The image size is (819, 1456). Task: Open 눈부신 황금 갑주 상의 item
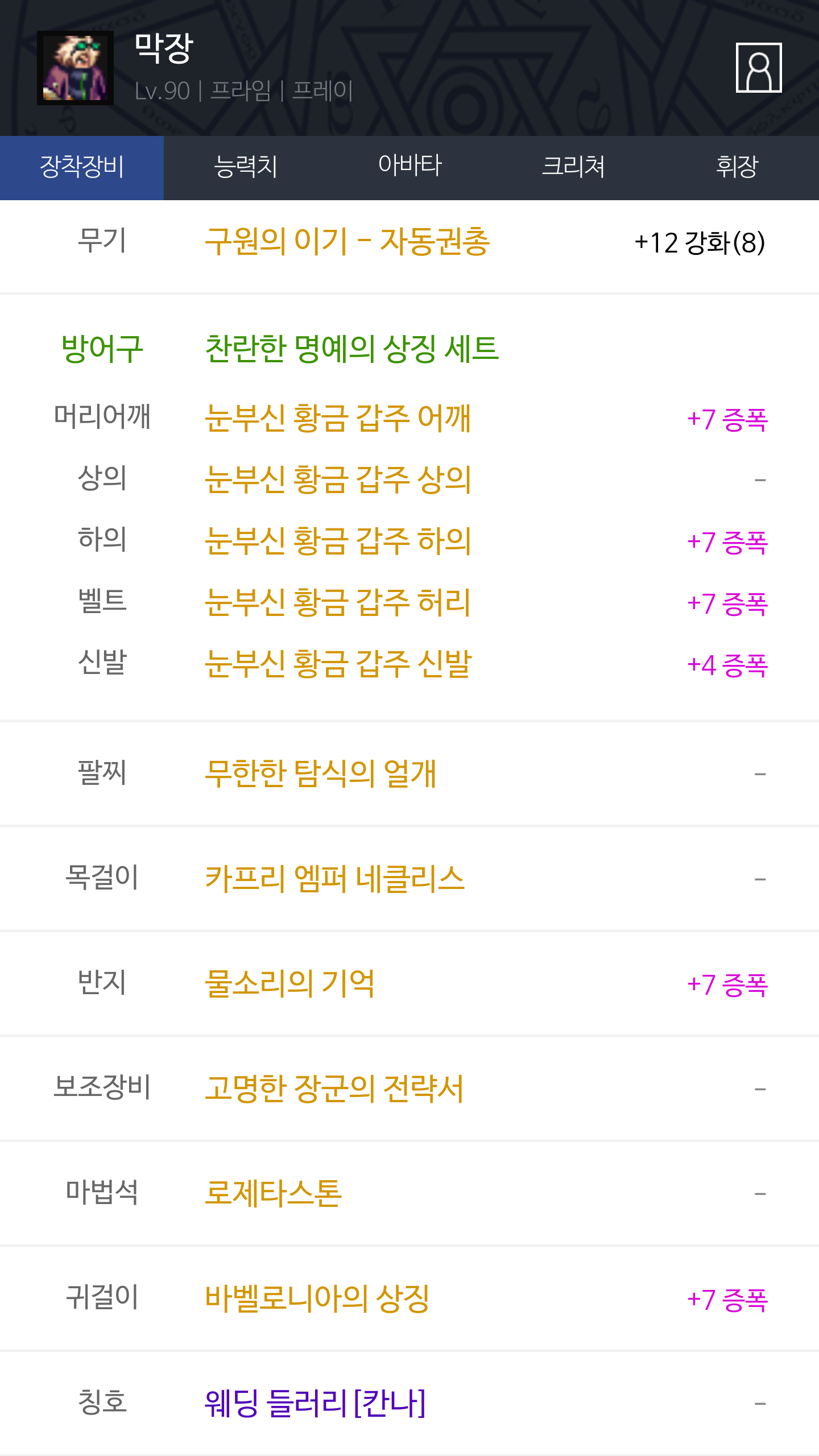coord(338,480)
